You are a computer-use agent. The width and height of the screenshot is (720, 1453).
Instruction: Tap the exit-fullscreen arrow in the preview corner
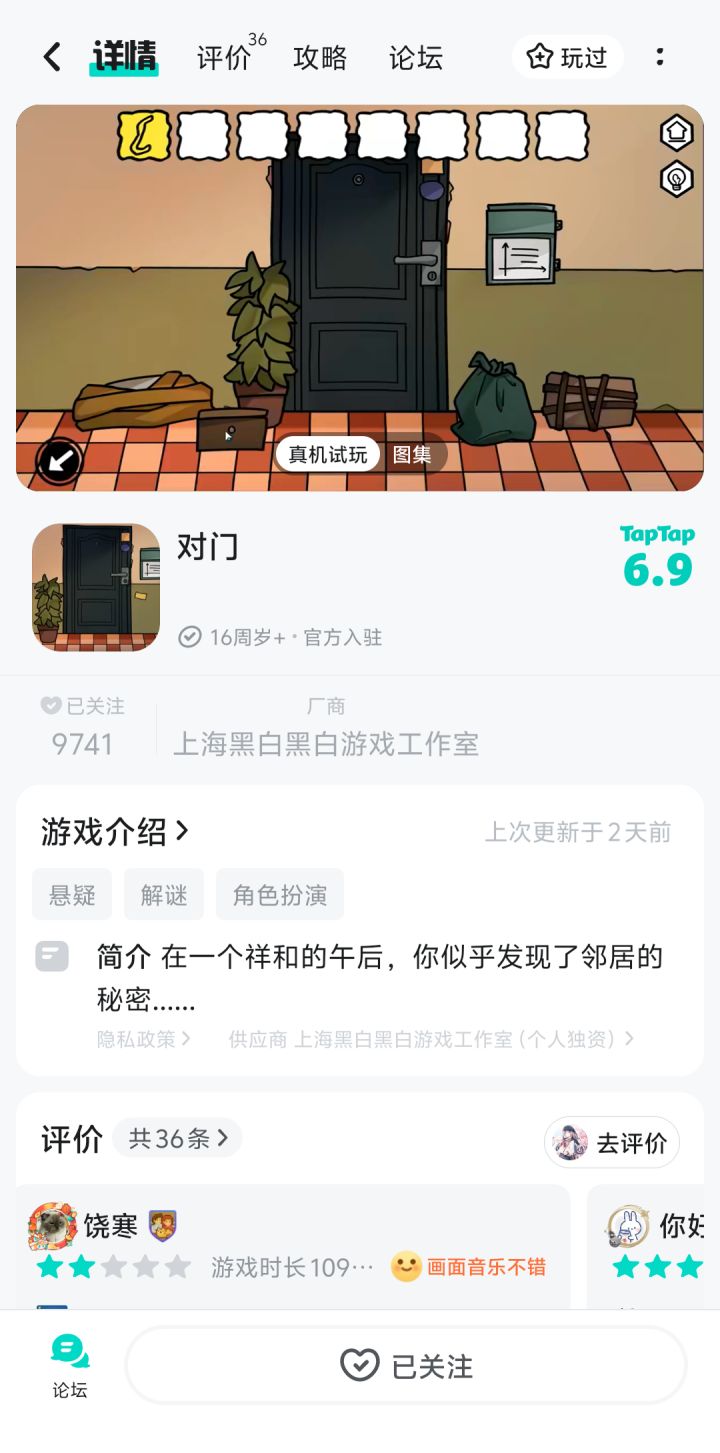(59, 462)
